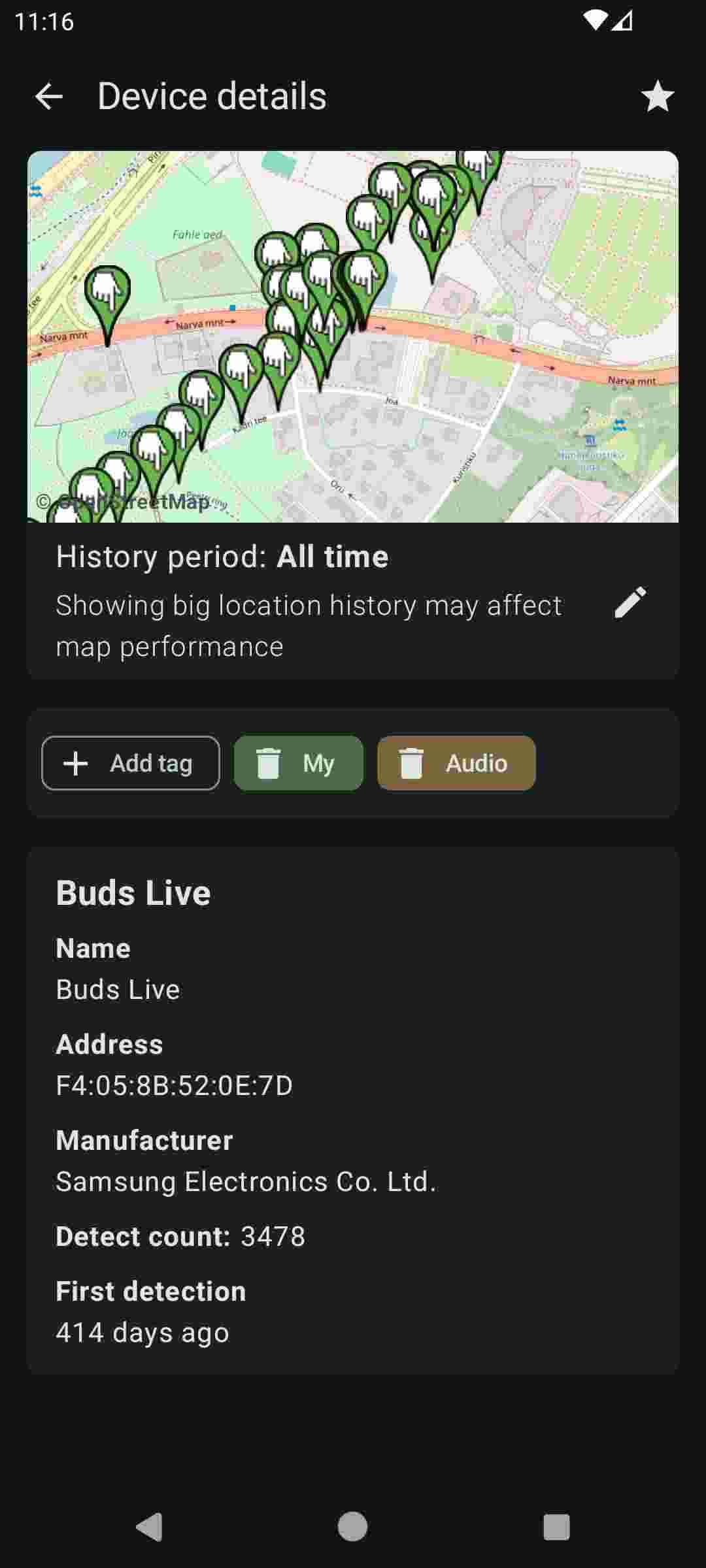Tap the Audio tag chip
The height and width of the screenshot is (1568, 706).
(456, 762)
